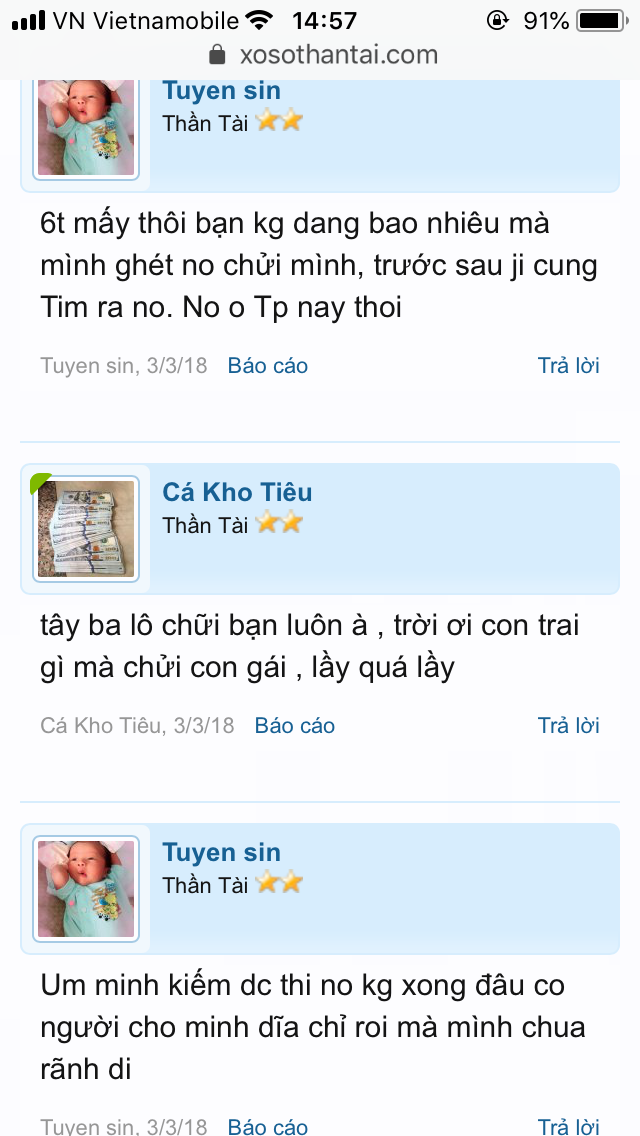Tap Tuyen sin's baby avatar above 'Um minh kiếm' post

[x=86, y=889]
